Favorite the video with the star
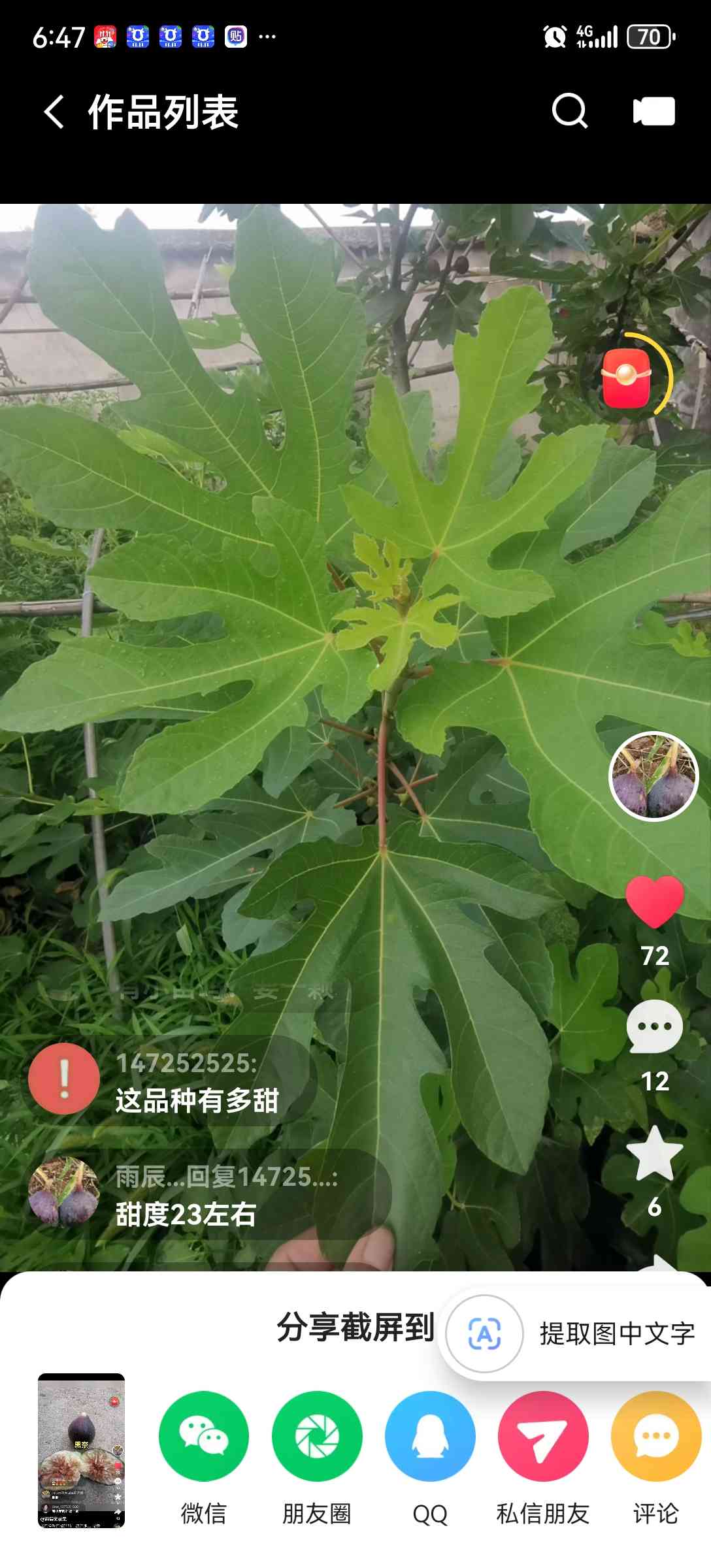Viewport: 711px width, 1568px height. click(x=654, y=1154)
